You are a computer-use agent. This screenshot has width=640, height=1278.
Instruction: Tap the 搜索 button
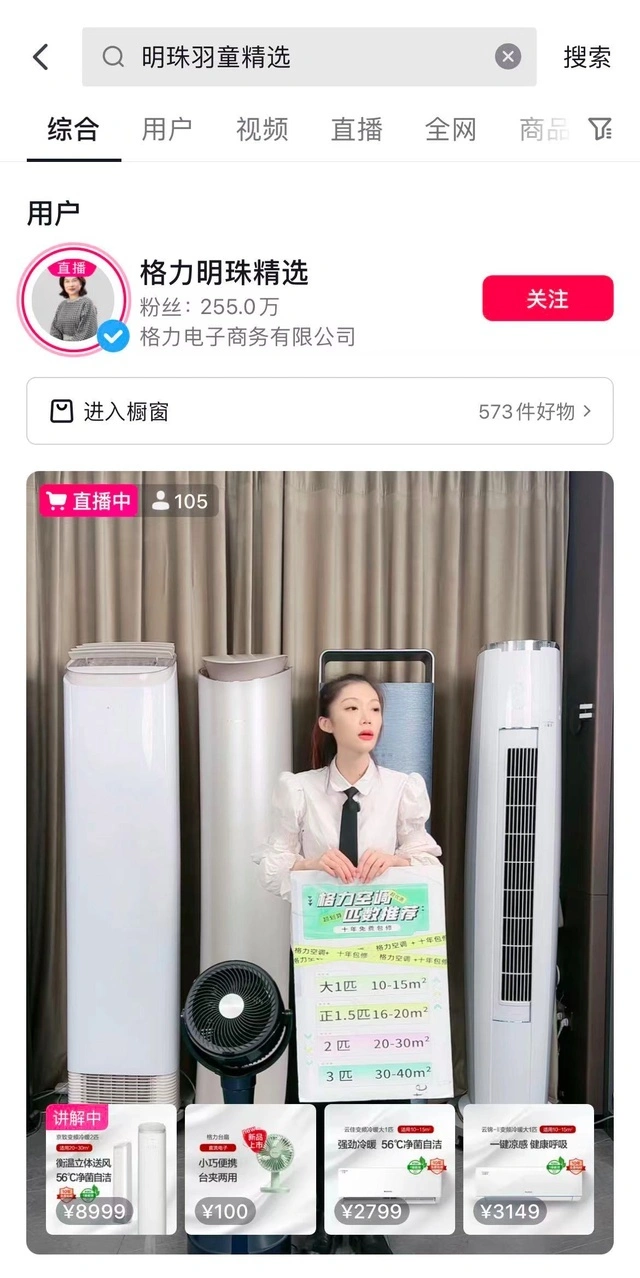point(587,57)
